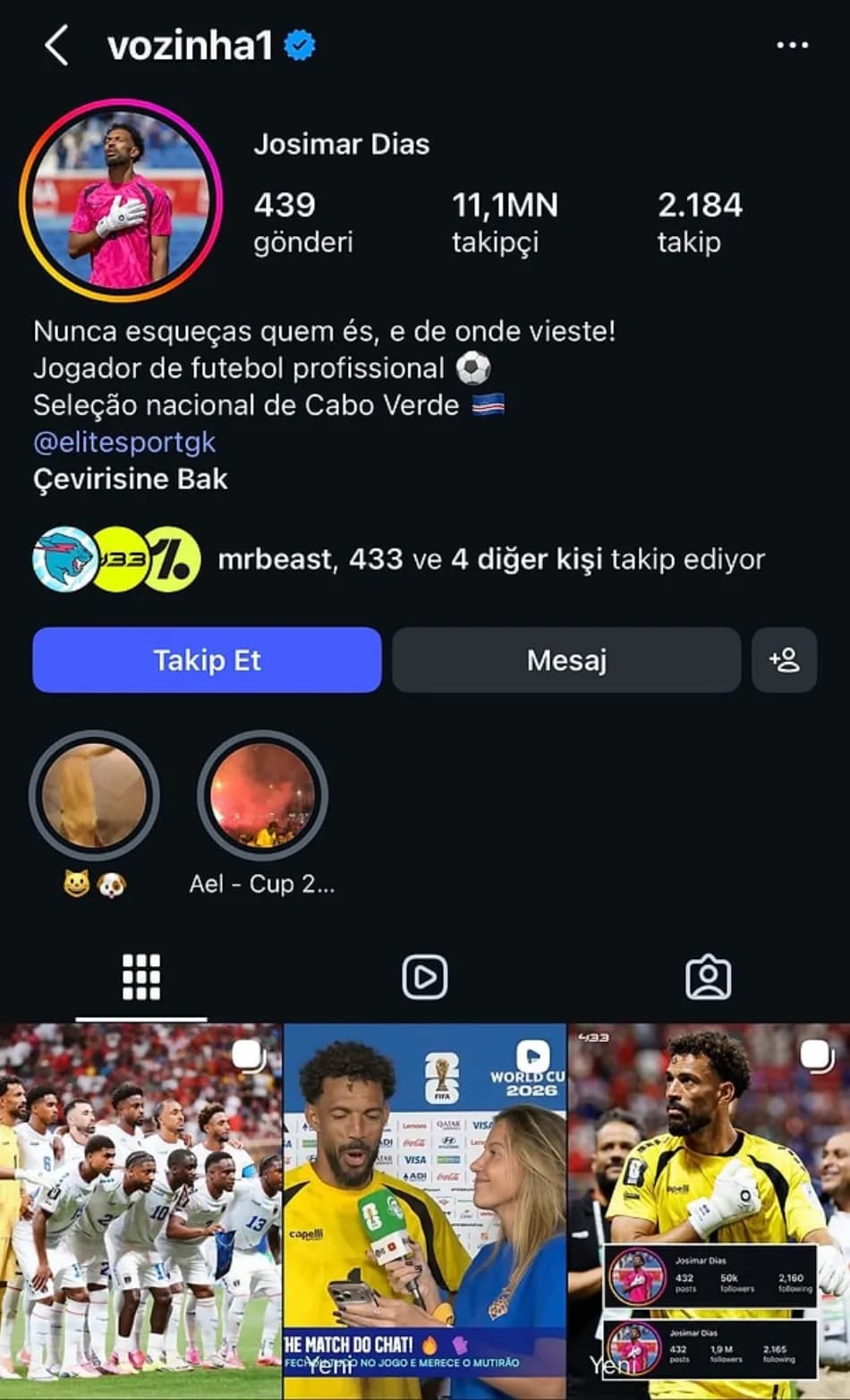The height and width of the screenshot is (1400, 850).
Task: See mutual followers including mrbeast and 433
Action: click(x=399, y=559)
